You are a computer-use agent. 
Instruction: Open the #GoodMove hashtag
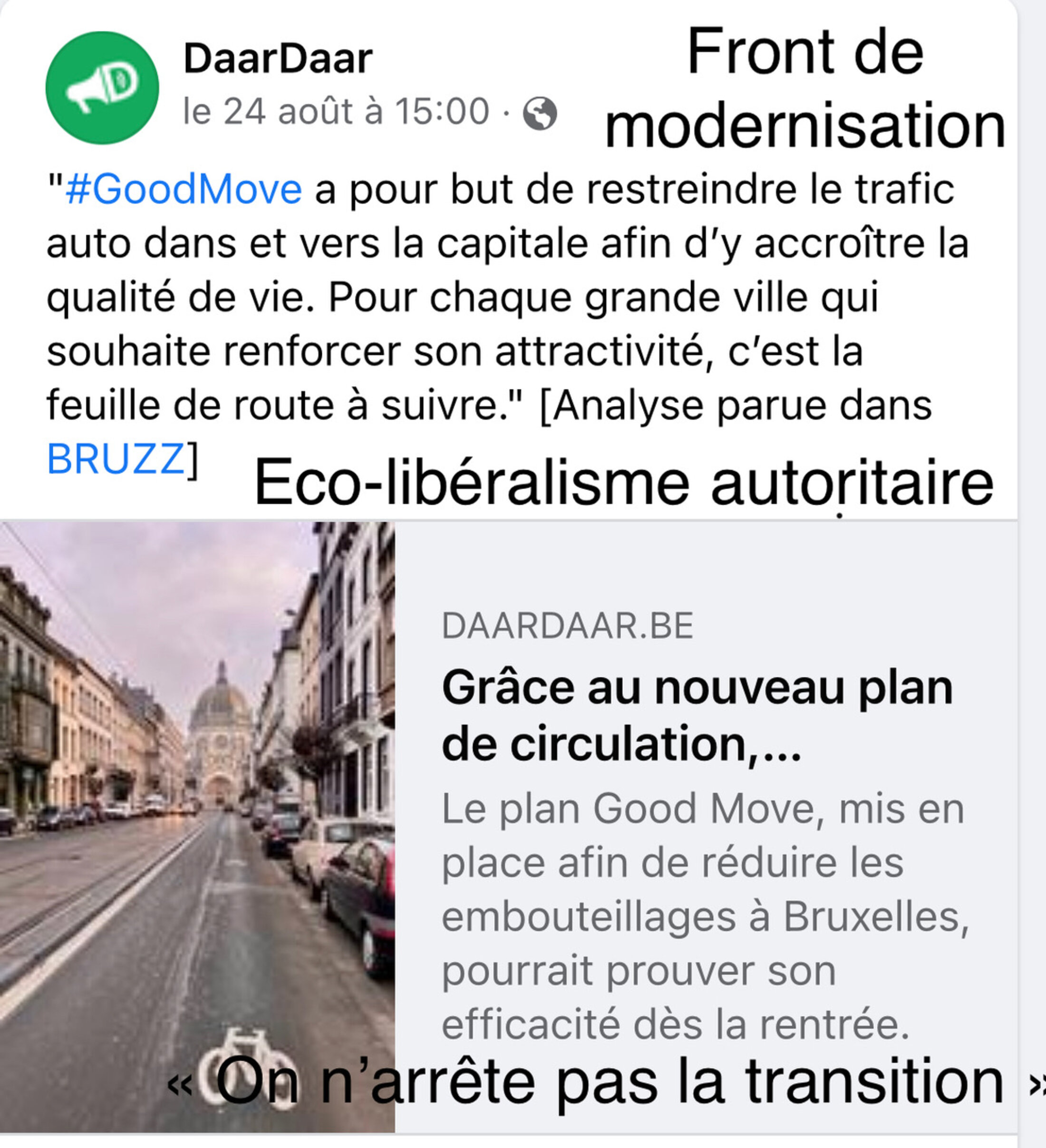coord(184,190)
